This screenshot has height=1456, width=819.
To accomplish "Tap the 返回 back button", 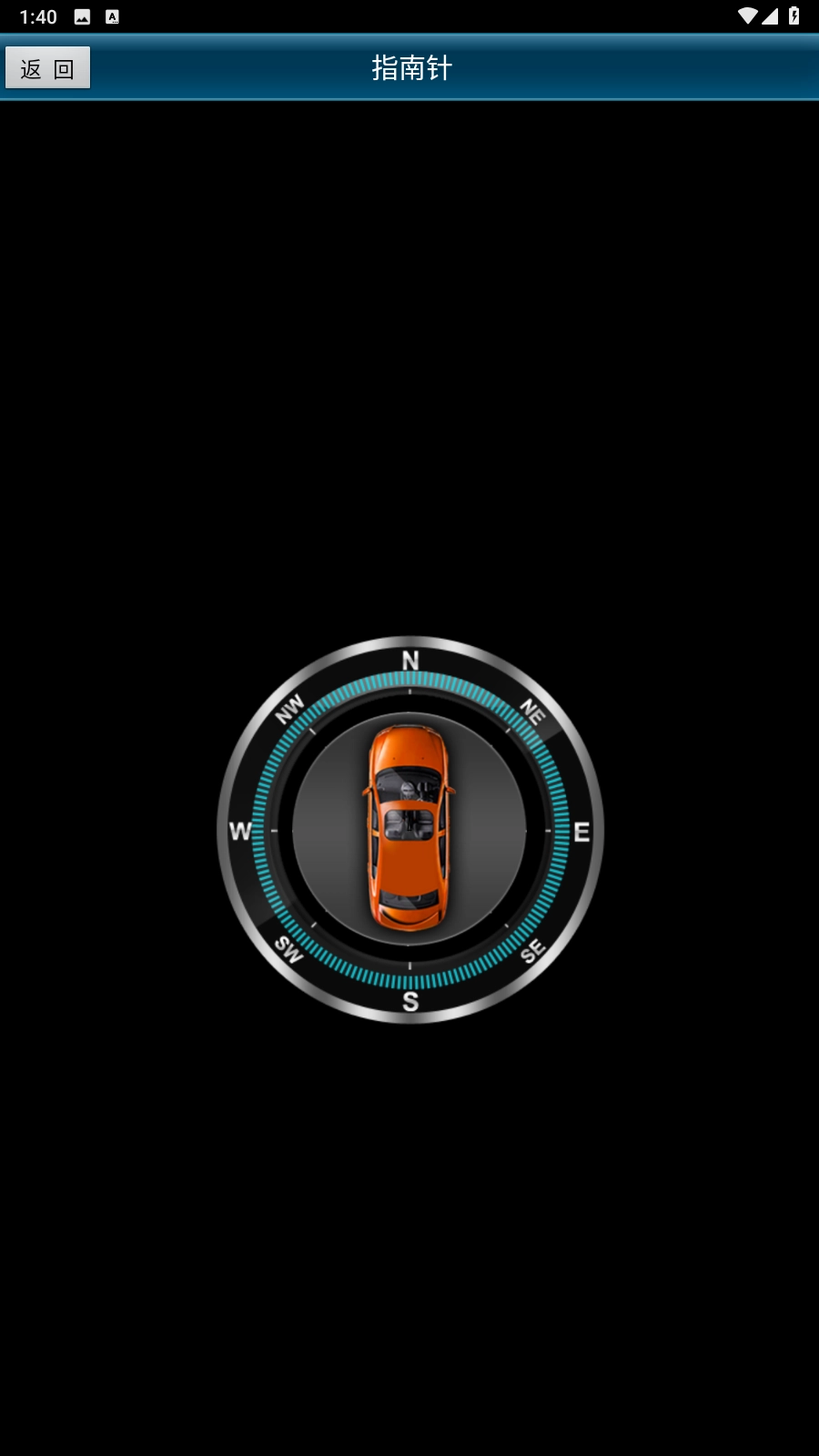I will pos(47,68).
